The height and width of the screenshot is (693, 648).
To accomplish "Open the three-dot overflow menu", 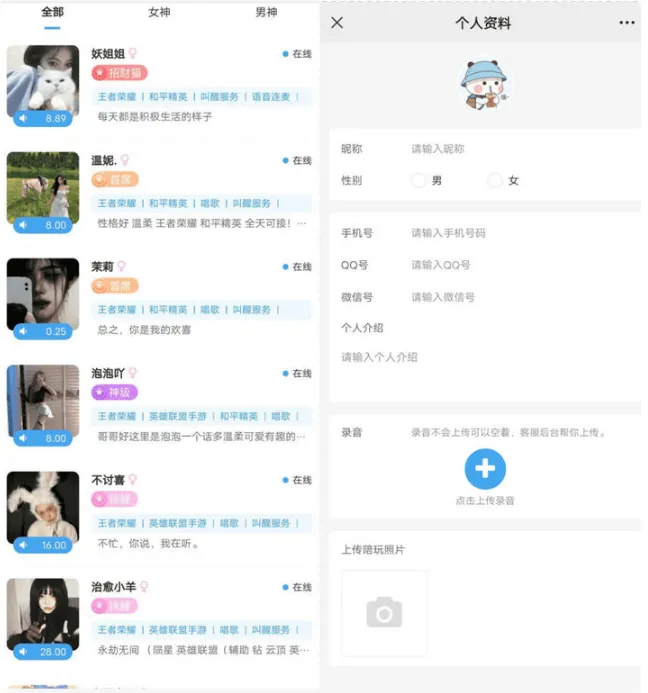I will pos(627,23).
